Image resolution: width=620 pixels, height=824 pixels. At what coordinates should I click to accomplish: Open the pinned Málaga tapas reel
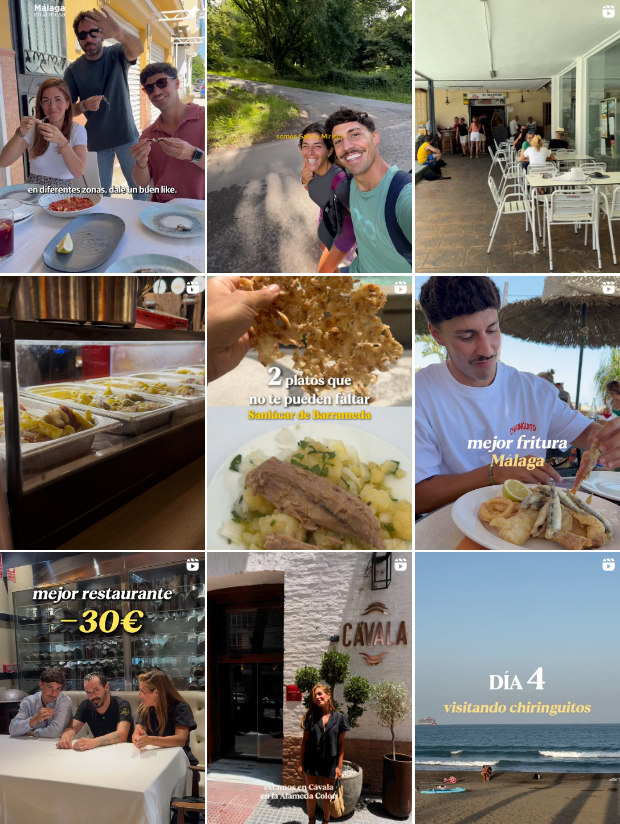click(102, 136)
